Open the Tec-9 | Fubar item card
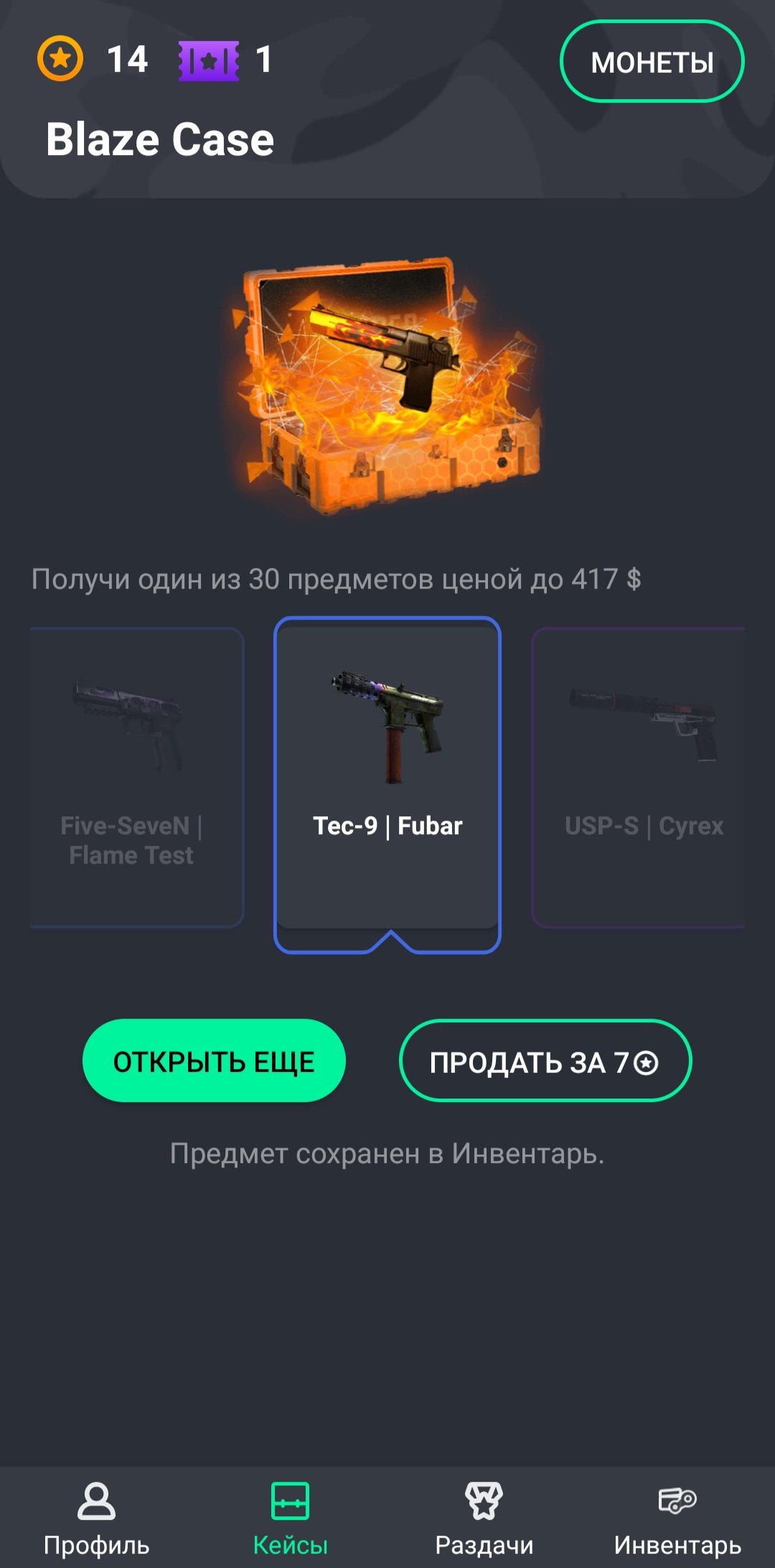This screenshot has height=1568, width=775. click(x=387, y=784)
